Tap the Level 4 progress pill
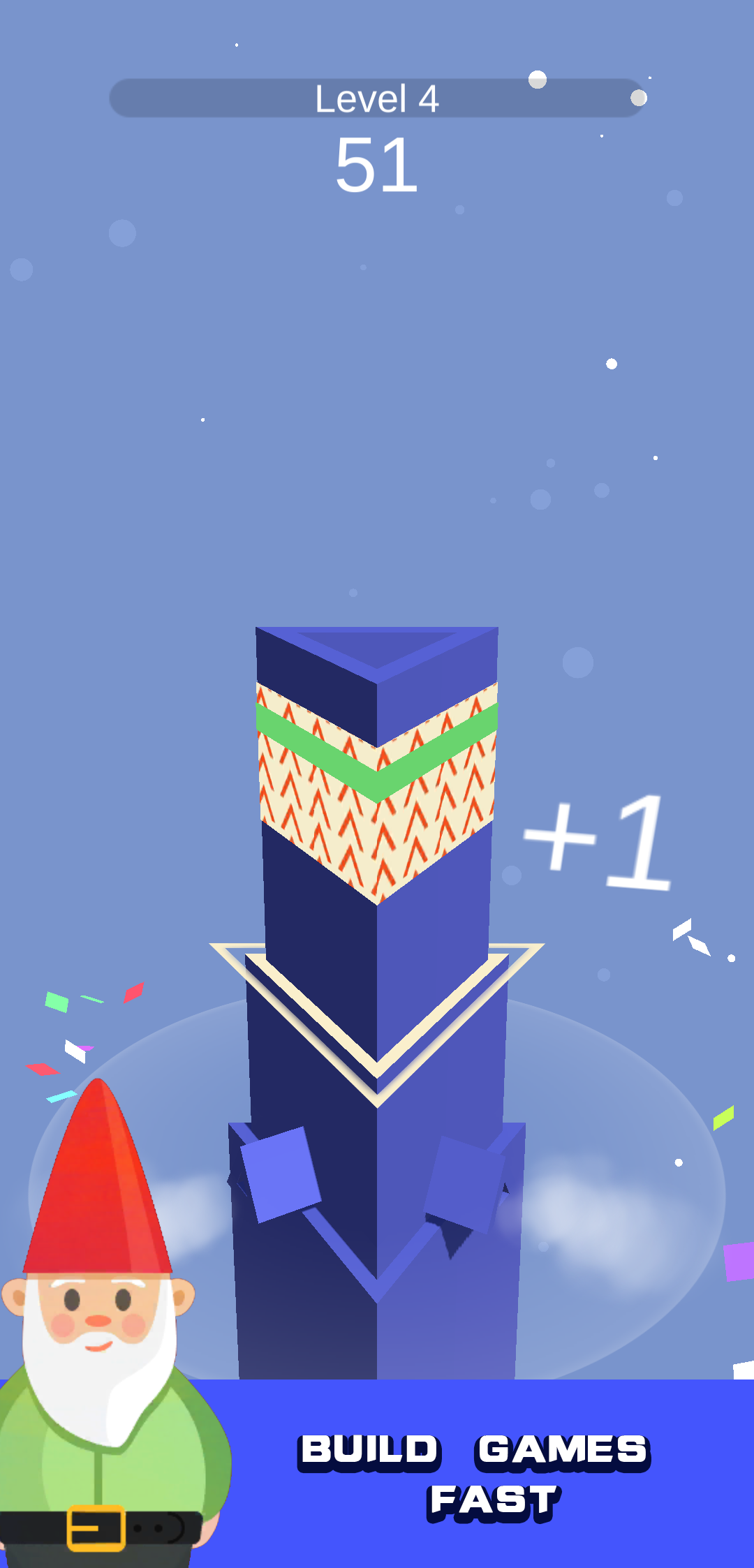 tap(377, 98)
